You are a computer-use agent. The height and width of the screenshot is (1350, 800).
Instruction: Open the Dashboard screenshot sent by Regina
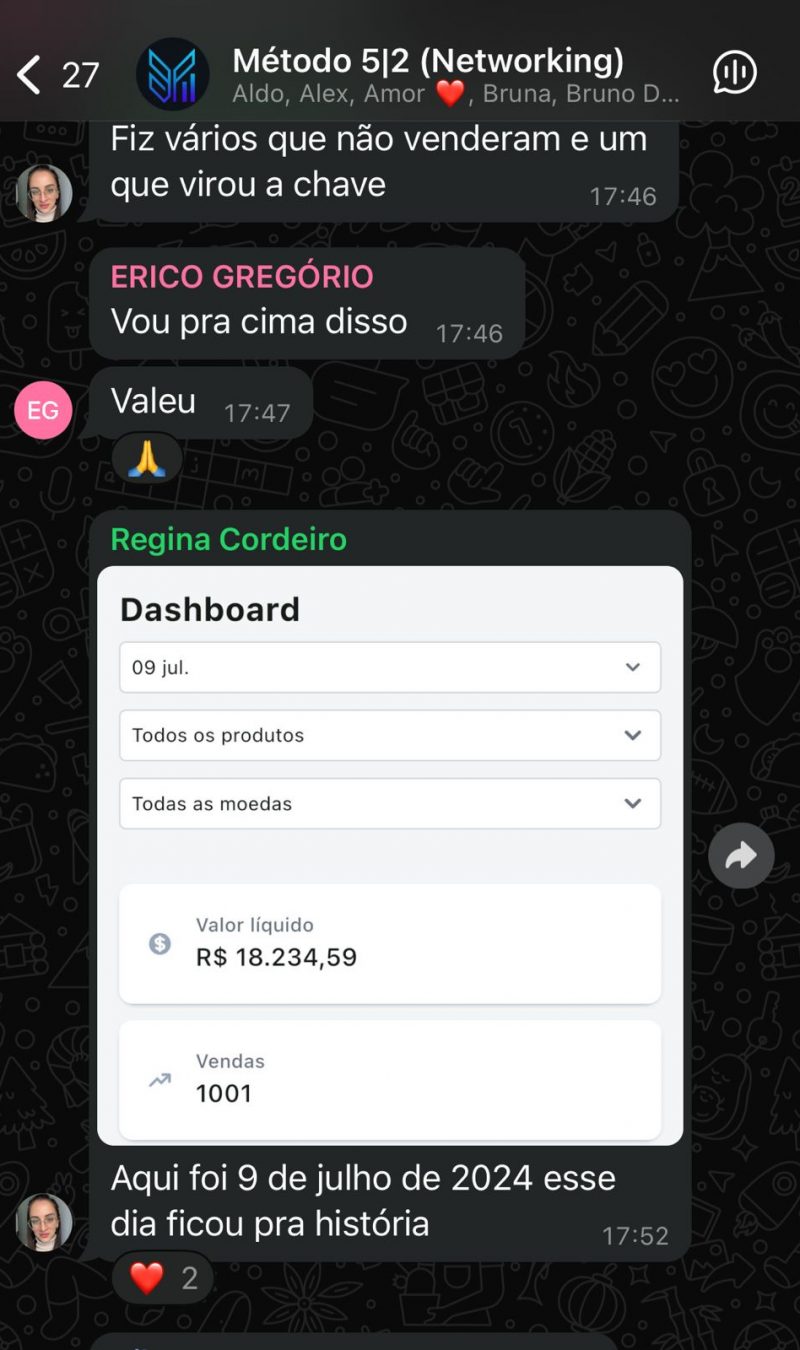click(390, 855)
